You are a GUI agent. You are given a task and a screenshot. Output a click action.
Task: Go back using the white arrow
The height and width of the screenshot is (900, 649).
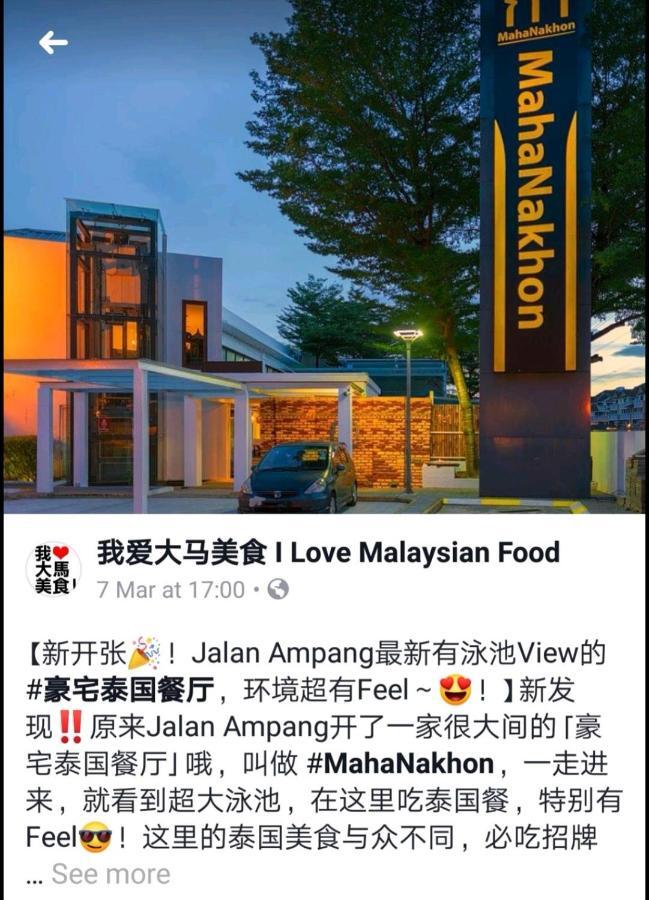[53, 42]
